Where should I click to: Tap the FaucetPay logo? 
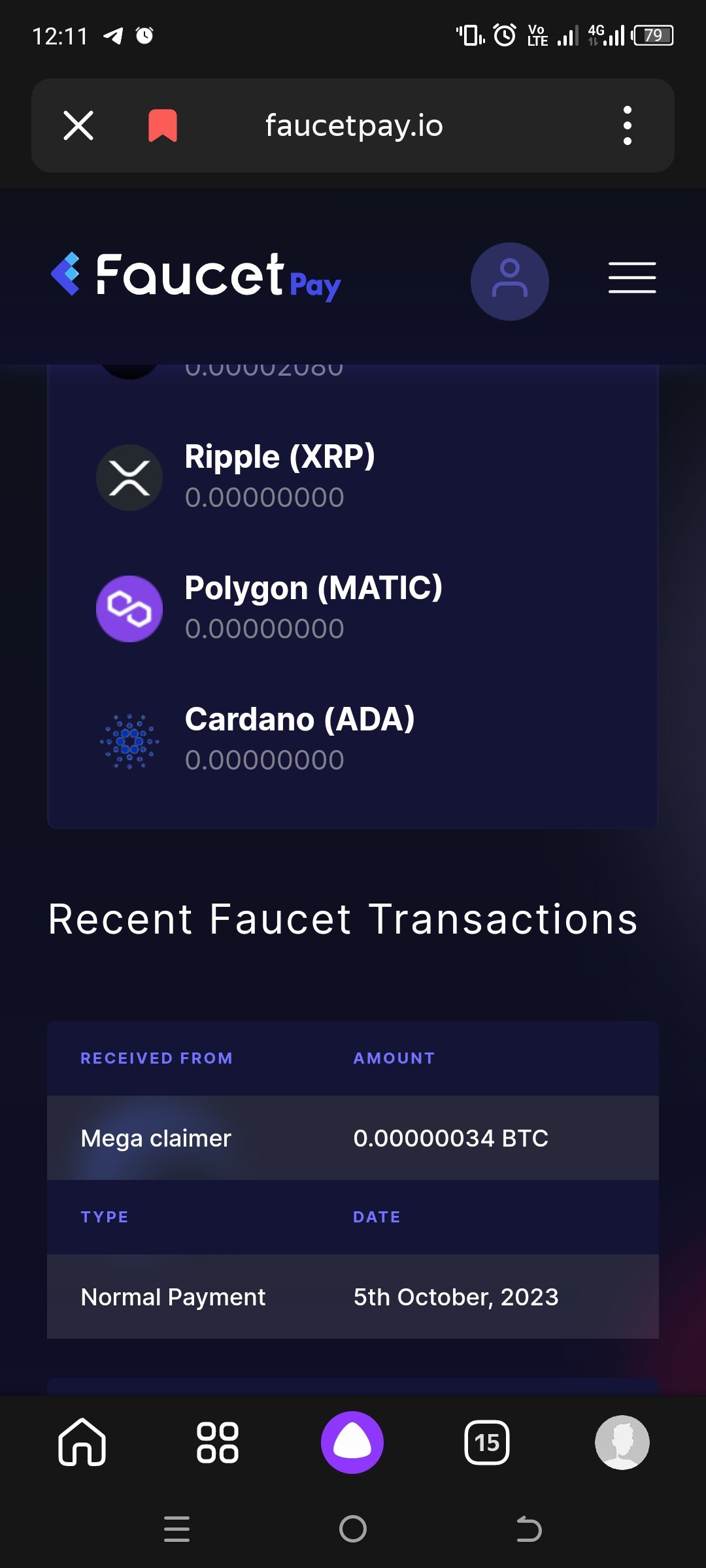click(x=196, y=276)
